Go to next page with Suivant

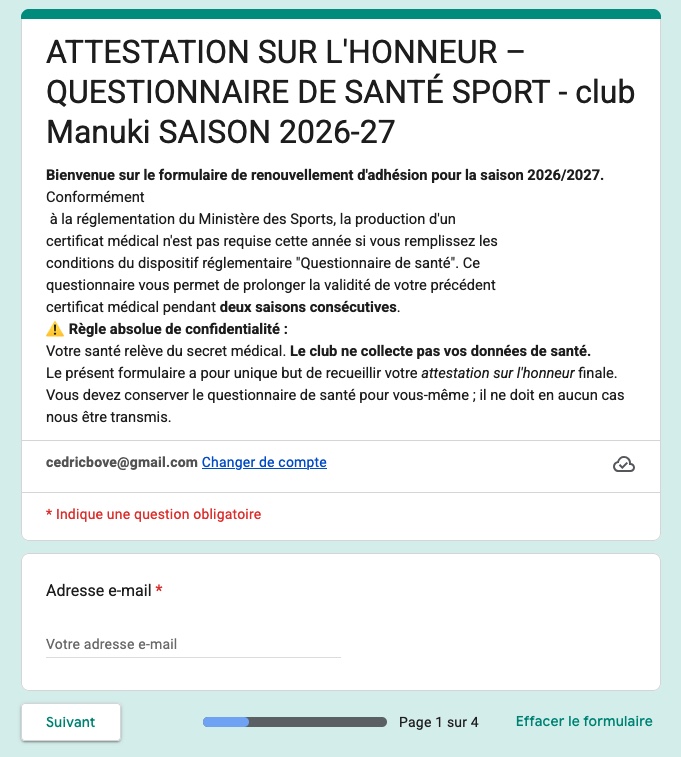[x=71, y=722]
